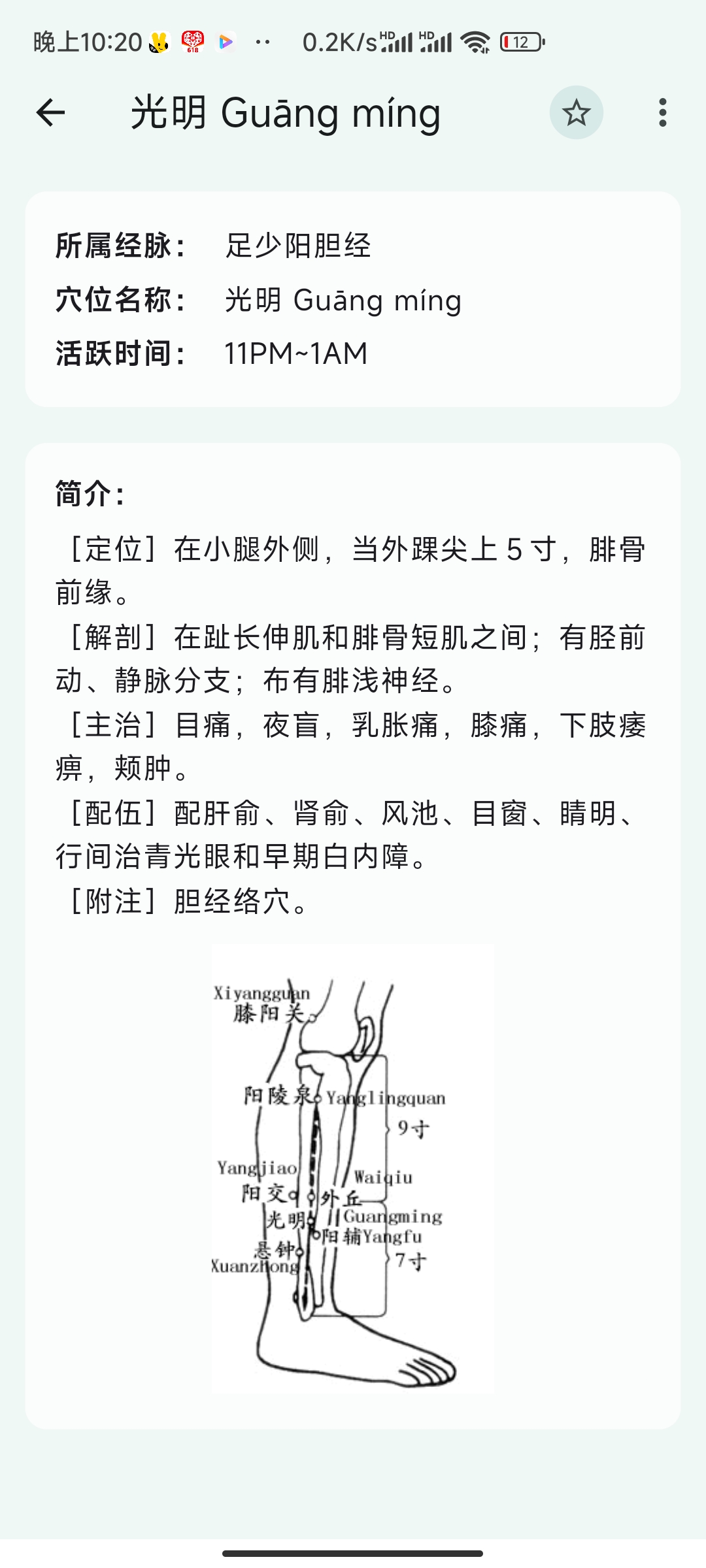The height and width of the screenshot is (1568, 706).
Task: Tap the Wi-Fi status icon
Action: [x=474, y=42]
